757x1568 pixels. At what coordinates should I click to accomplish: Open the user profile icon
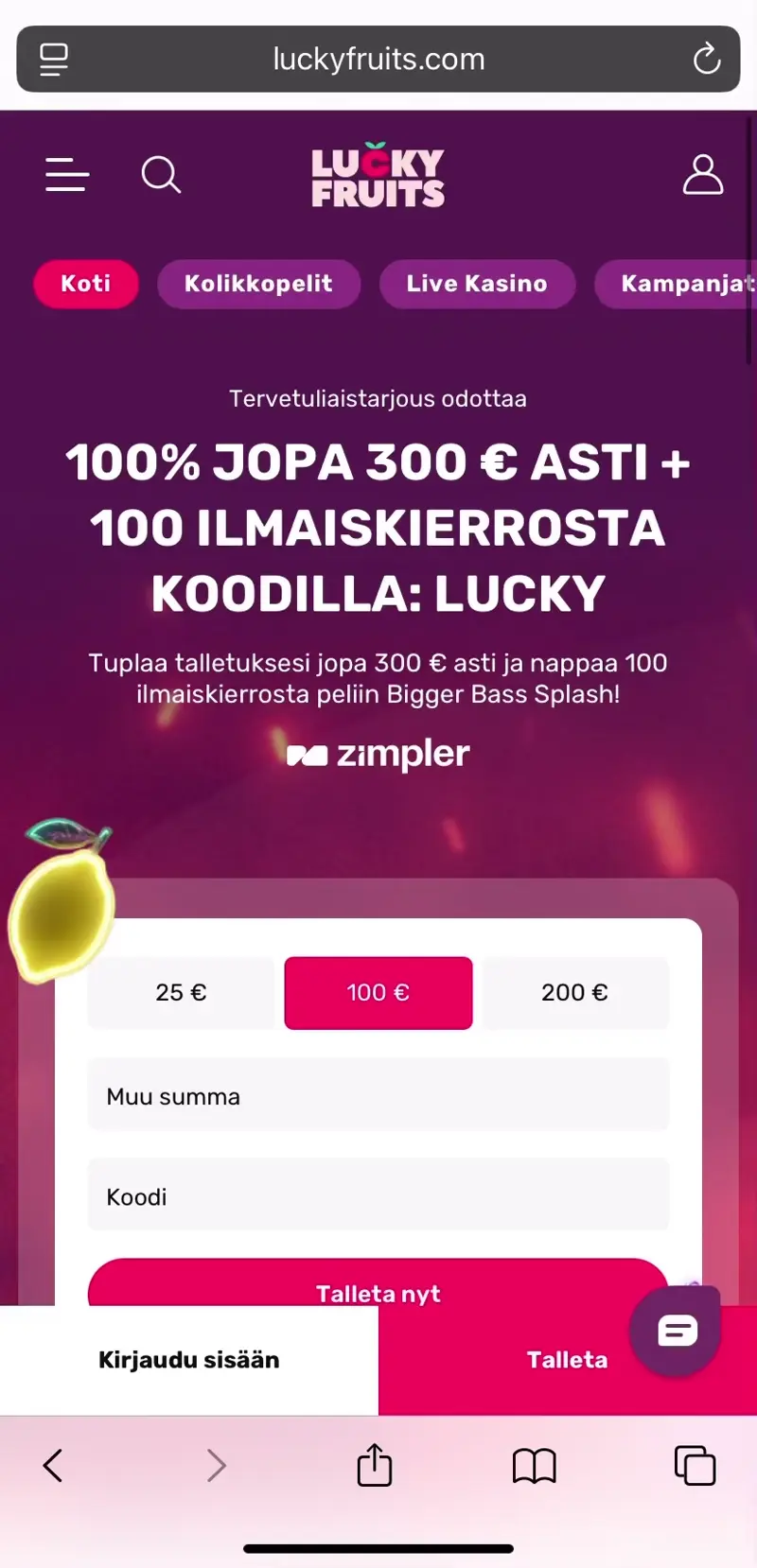point(703,175)
